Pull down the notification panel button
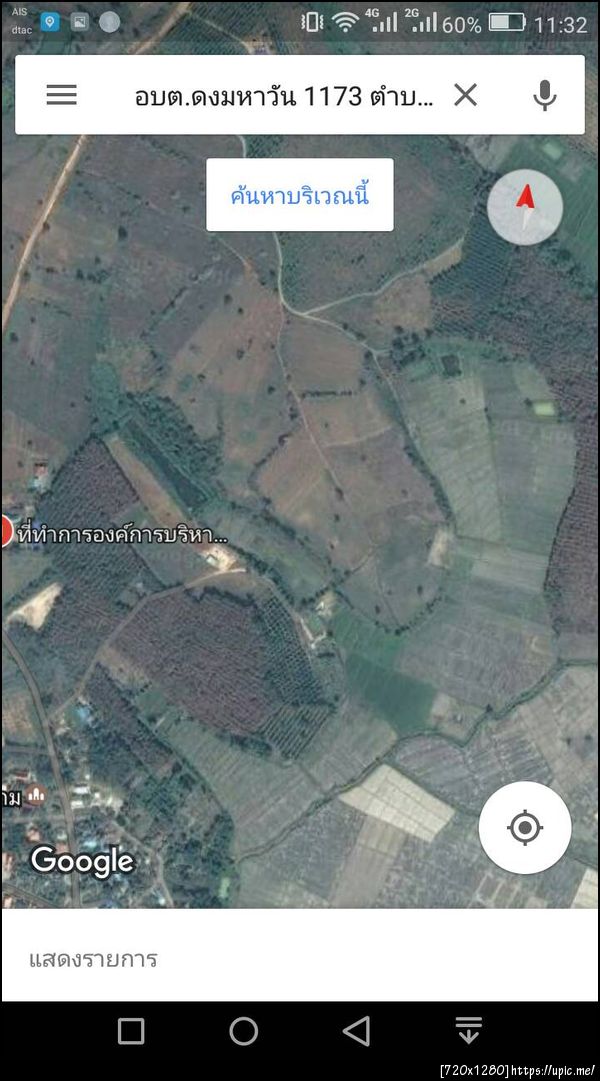The width and height of the screenshot is (600, 1081). (469, 1031)
